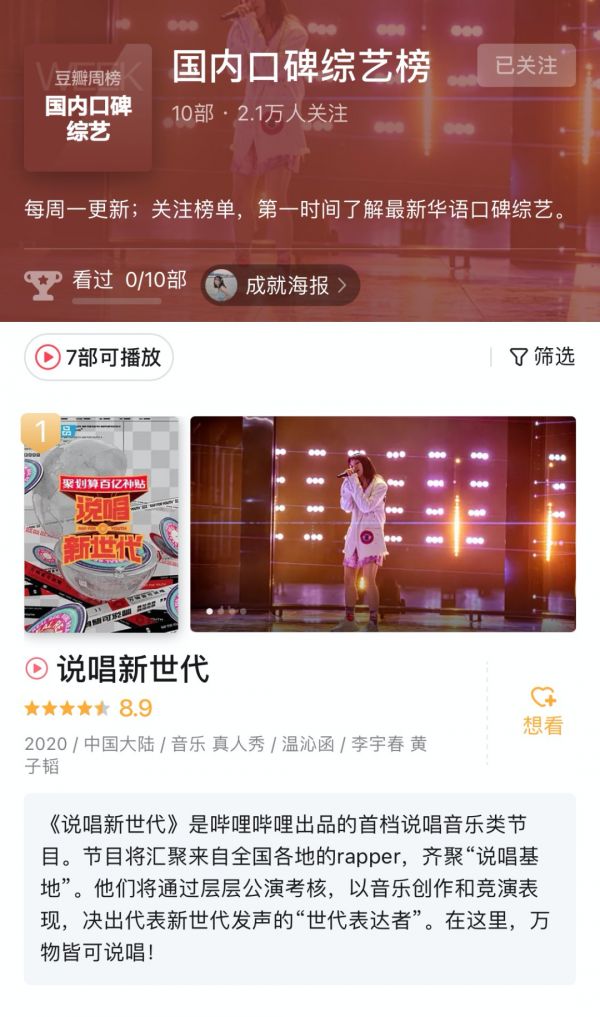This screenshot has height=1017, width=600.
Task: Open the 成就海报 achievement poster
Action: pos(280,285)
